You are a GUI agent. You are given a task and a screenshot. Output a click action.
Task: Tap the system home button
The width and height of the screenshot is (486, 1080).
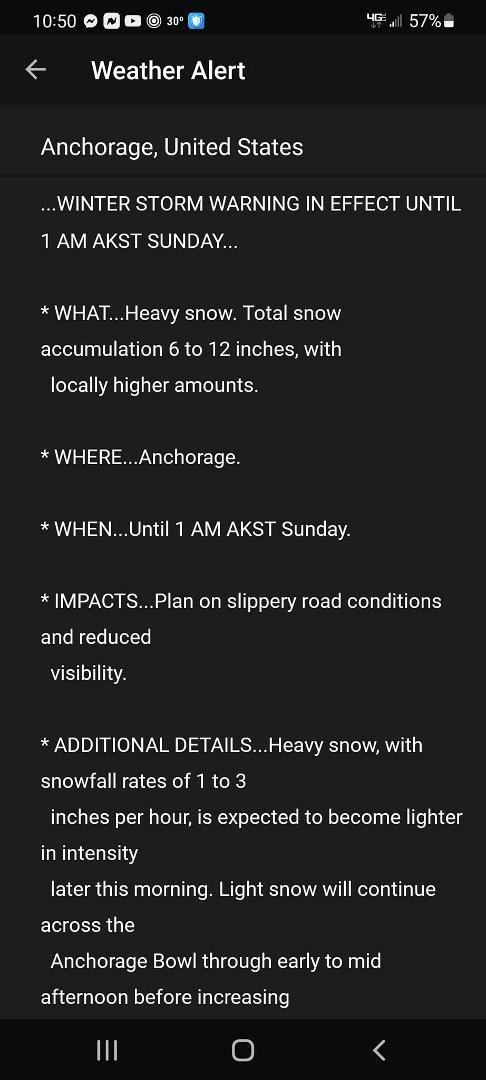pyautogui.click(x=242, y=1050)
